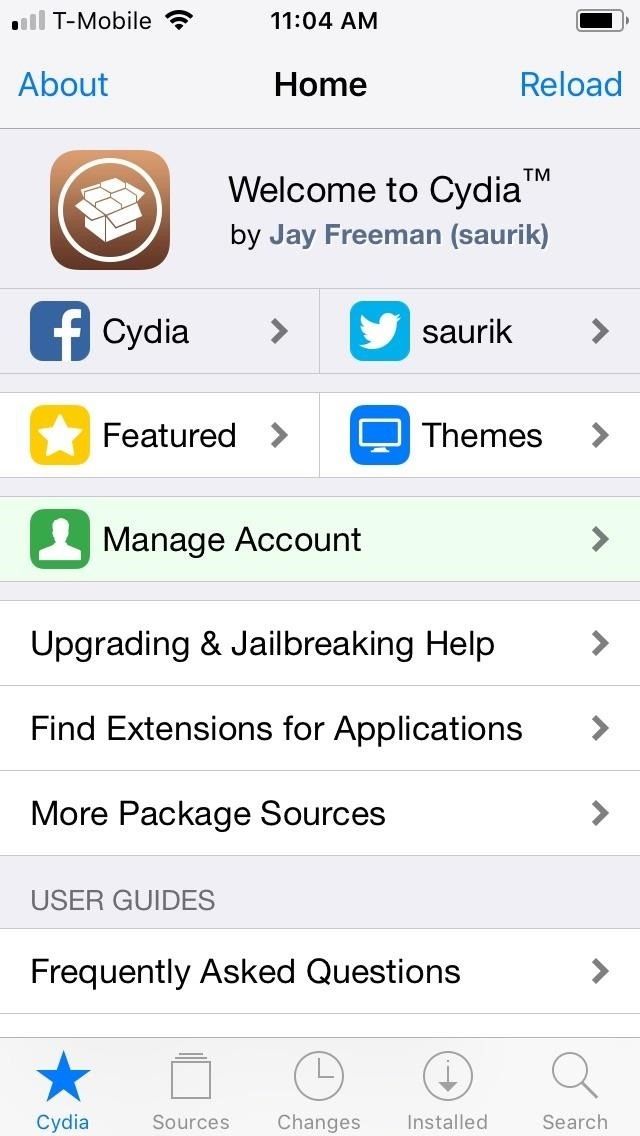This screenshot has width=640, height=1136.
Task: Open Manage Account
Action: point(320,540)
